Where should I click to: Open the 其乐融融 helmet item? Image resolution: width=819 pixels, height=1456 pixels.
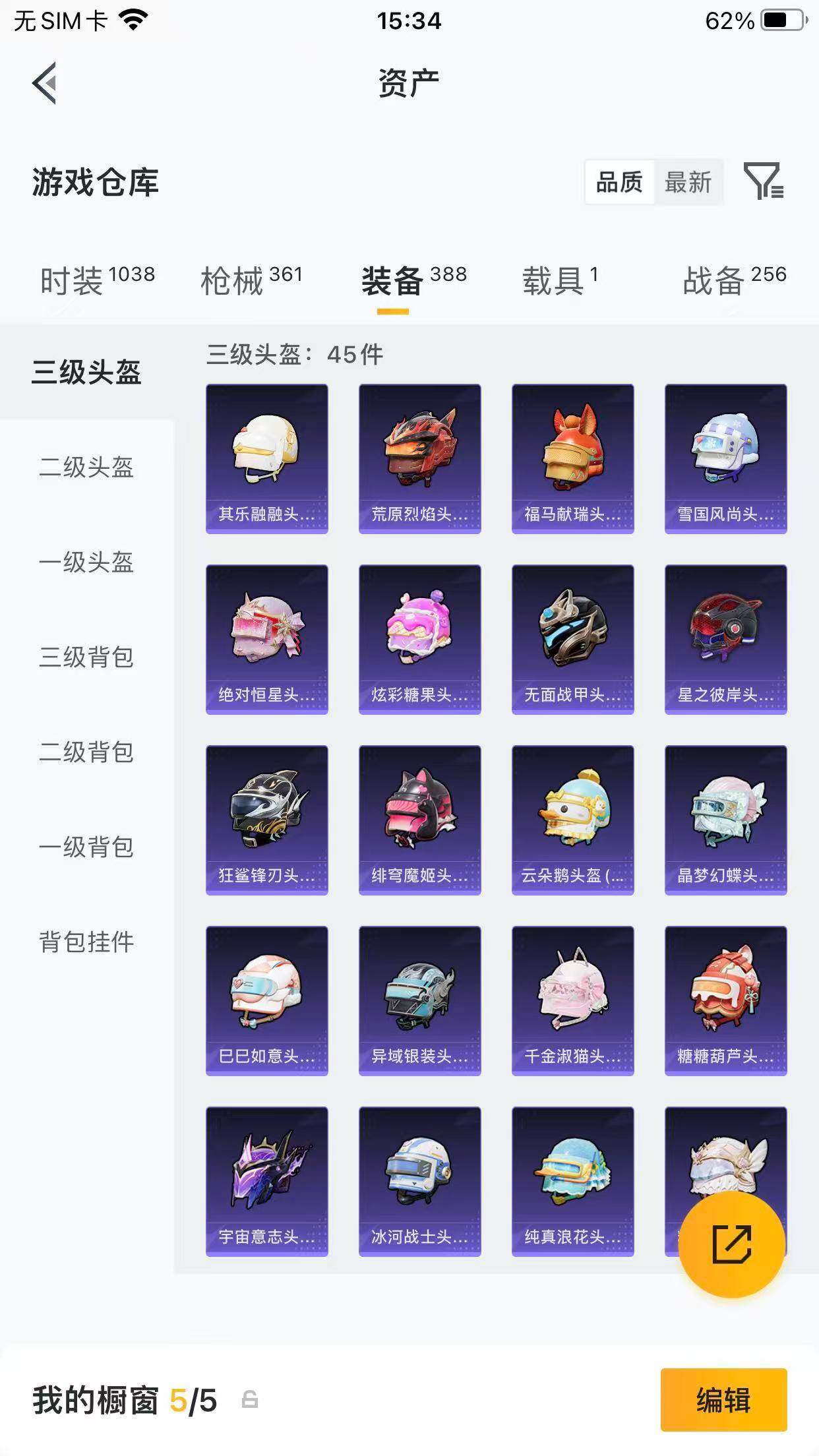pos(267,459)
